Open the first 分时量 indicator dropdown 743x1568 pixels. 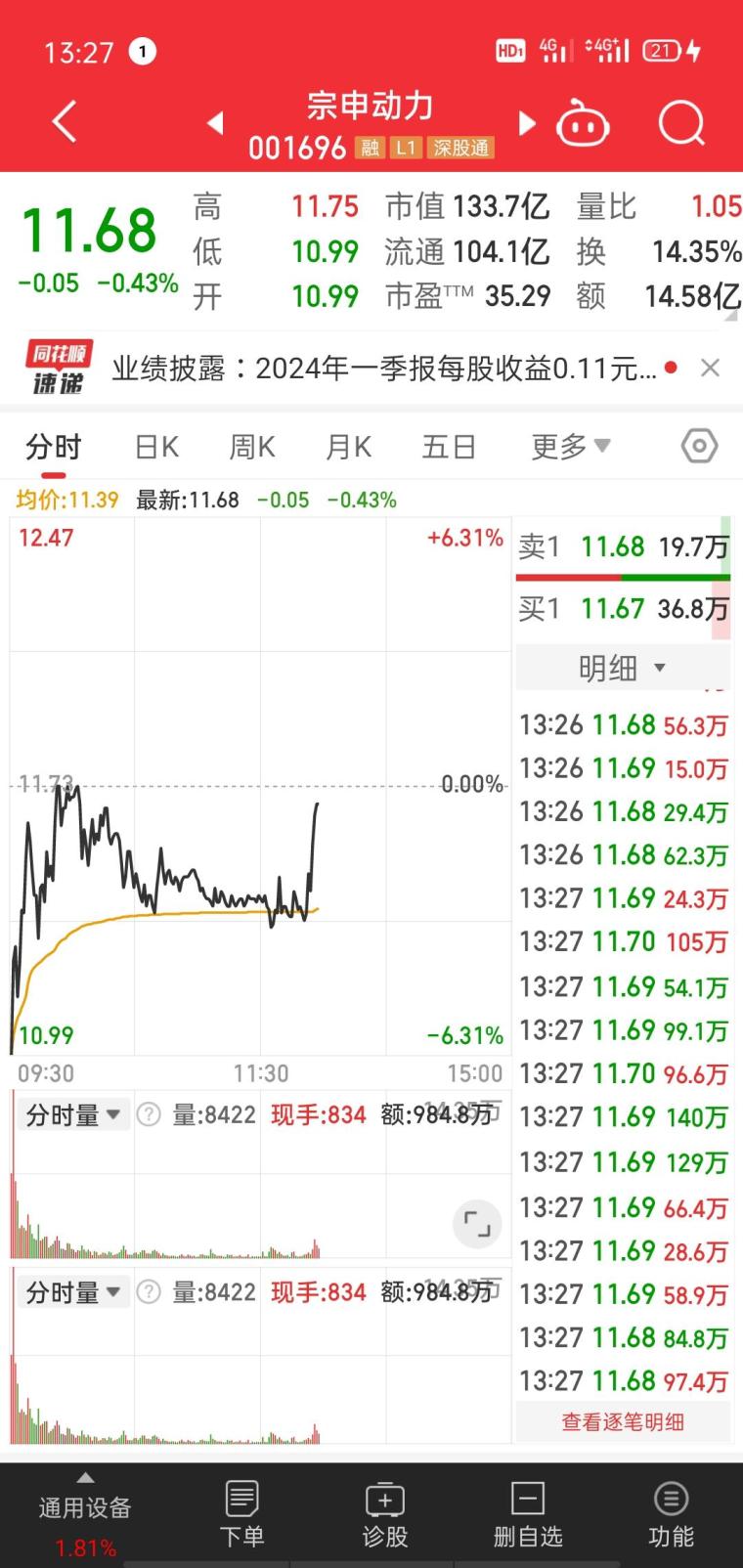(73, 1114)
